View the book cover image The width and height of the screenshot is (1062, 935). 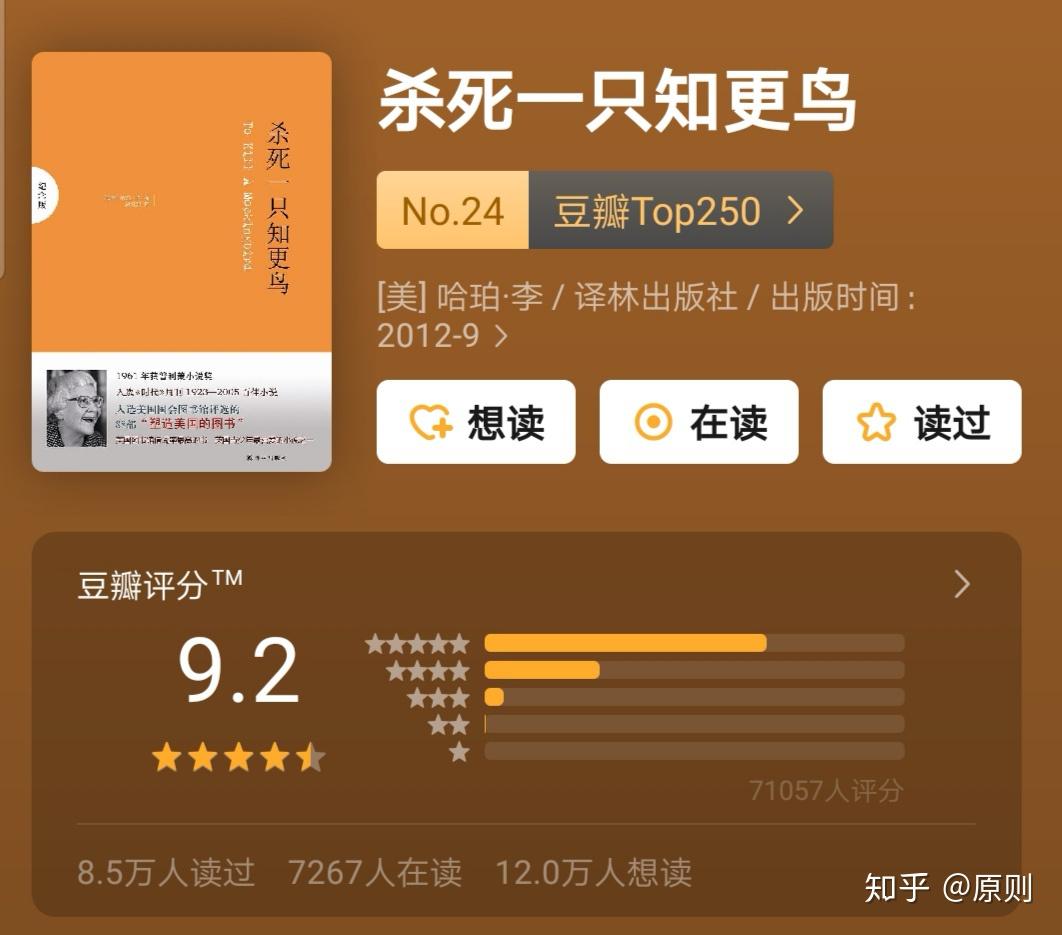coord(181,262)
